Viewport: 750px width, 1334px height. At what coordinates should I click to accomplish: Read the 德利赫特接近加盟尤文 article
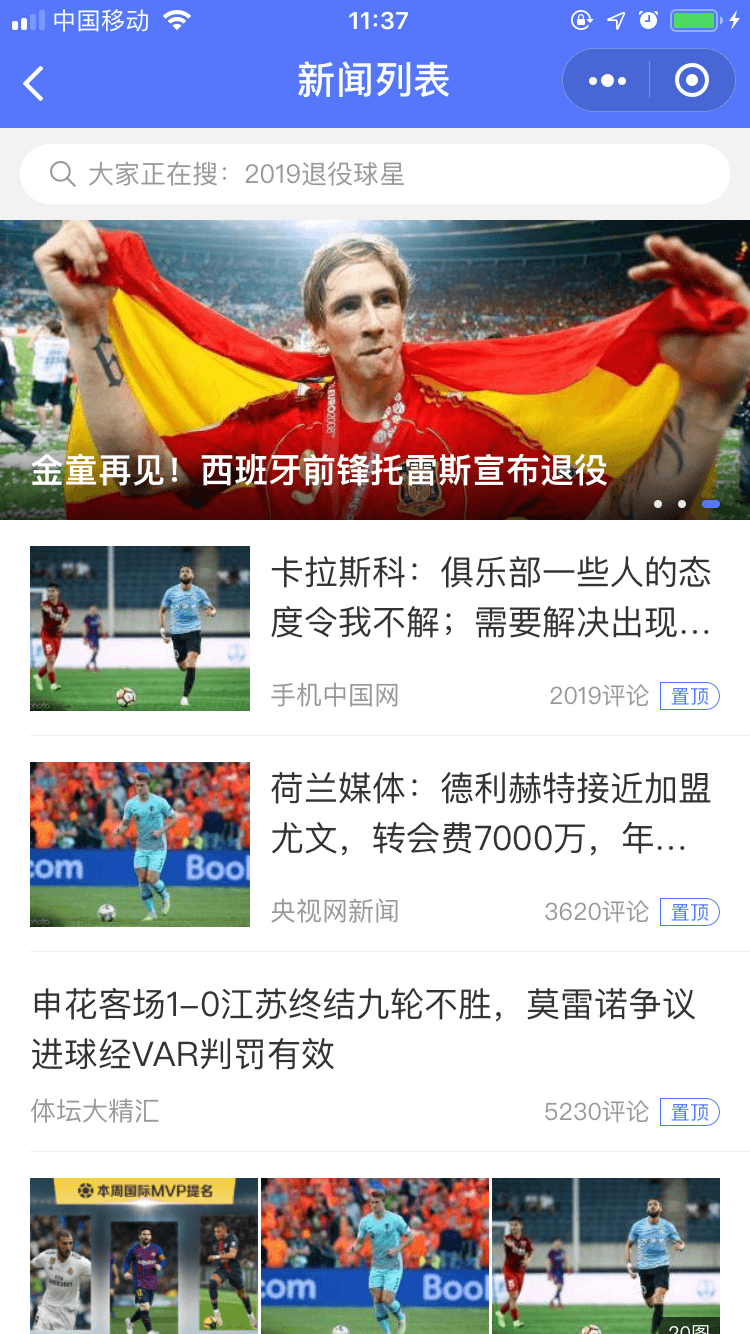click(490, 814)
